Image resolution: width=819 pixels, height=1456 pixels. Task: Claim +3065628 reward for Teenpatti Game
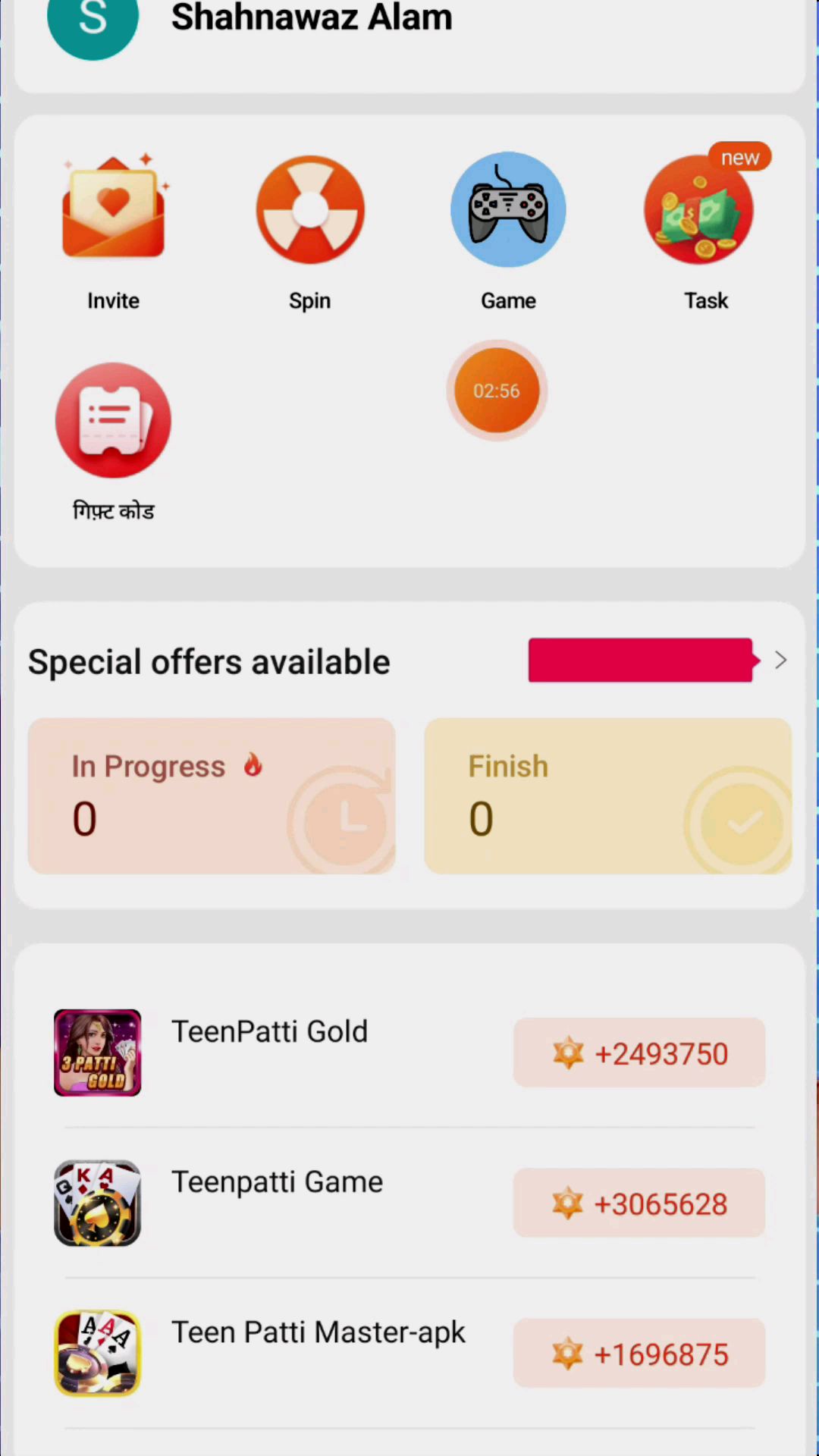click(639, 1203)
